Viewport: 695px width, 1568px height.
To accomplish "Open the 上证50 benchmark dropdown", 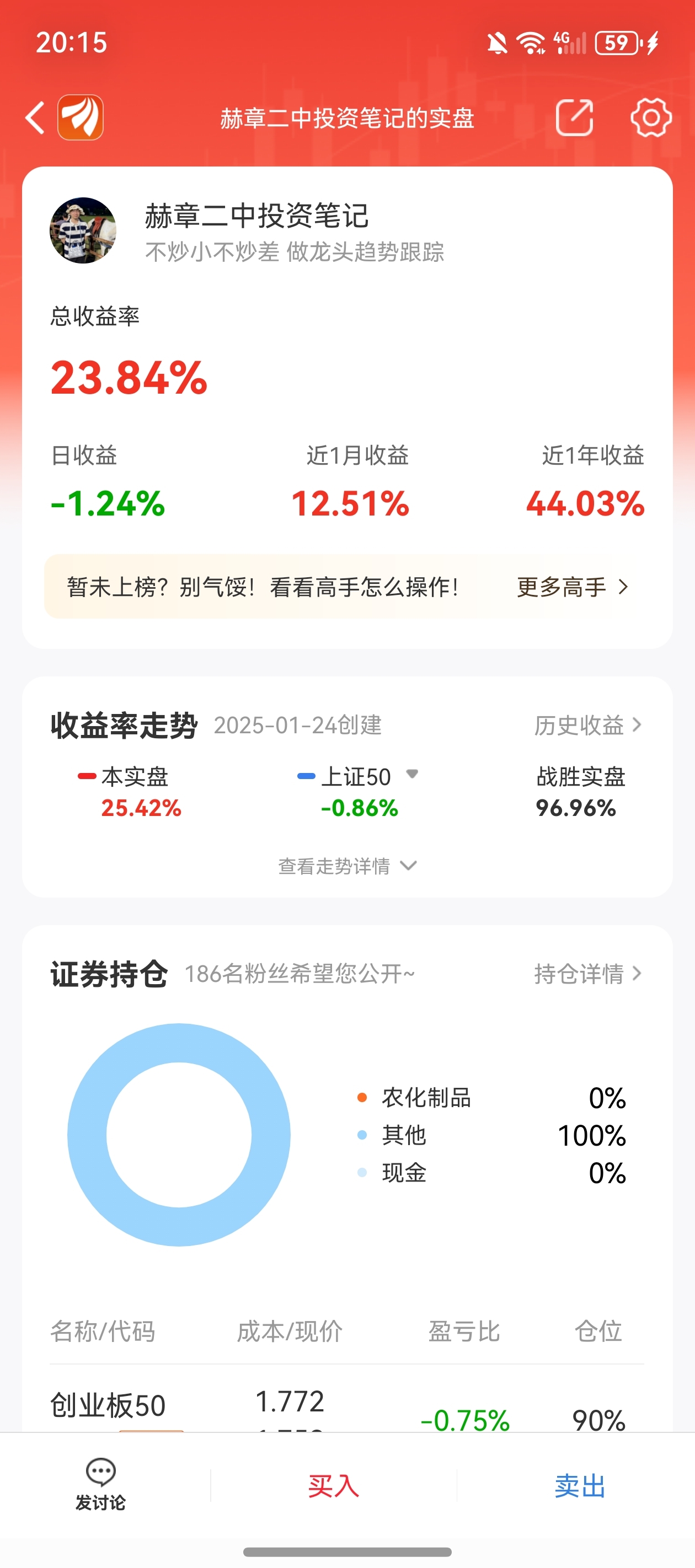I will pyautogui.click(x=412, y=774).
